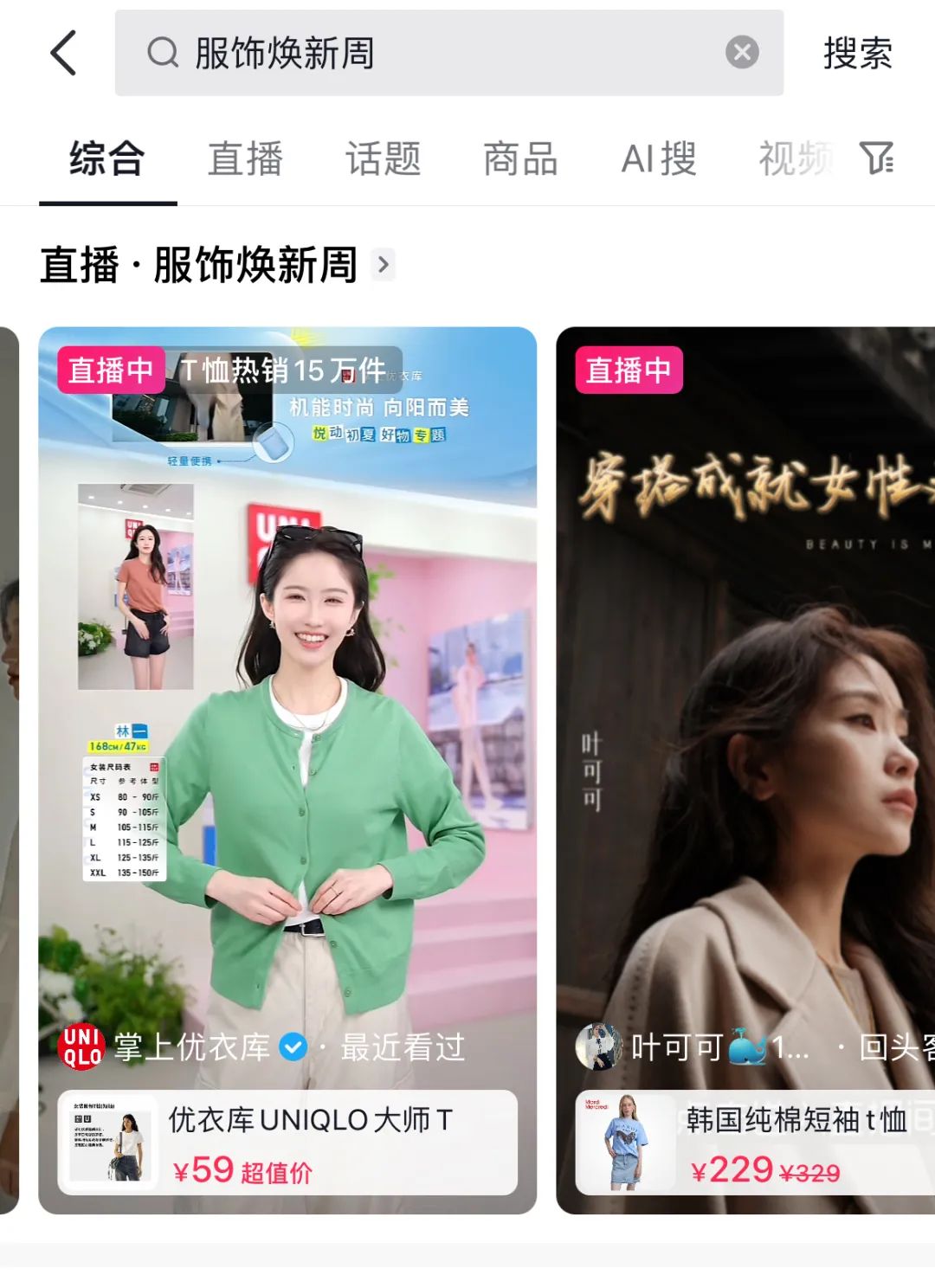
Task: Switch to the 商品 tab
Action: coord(520,159)
